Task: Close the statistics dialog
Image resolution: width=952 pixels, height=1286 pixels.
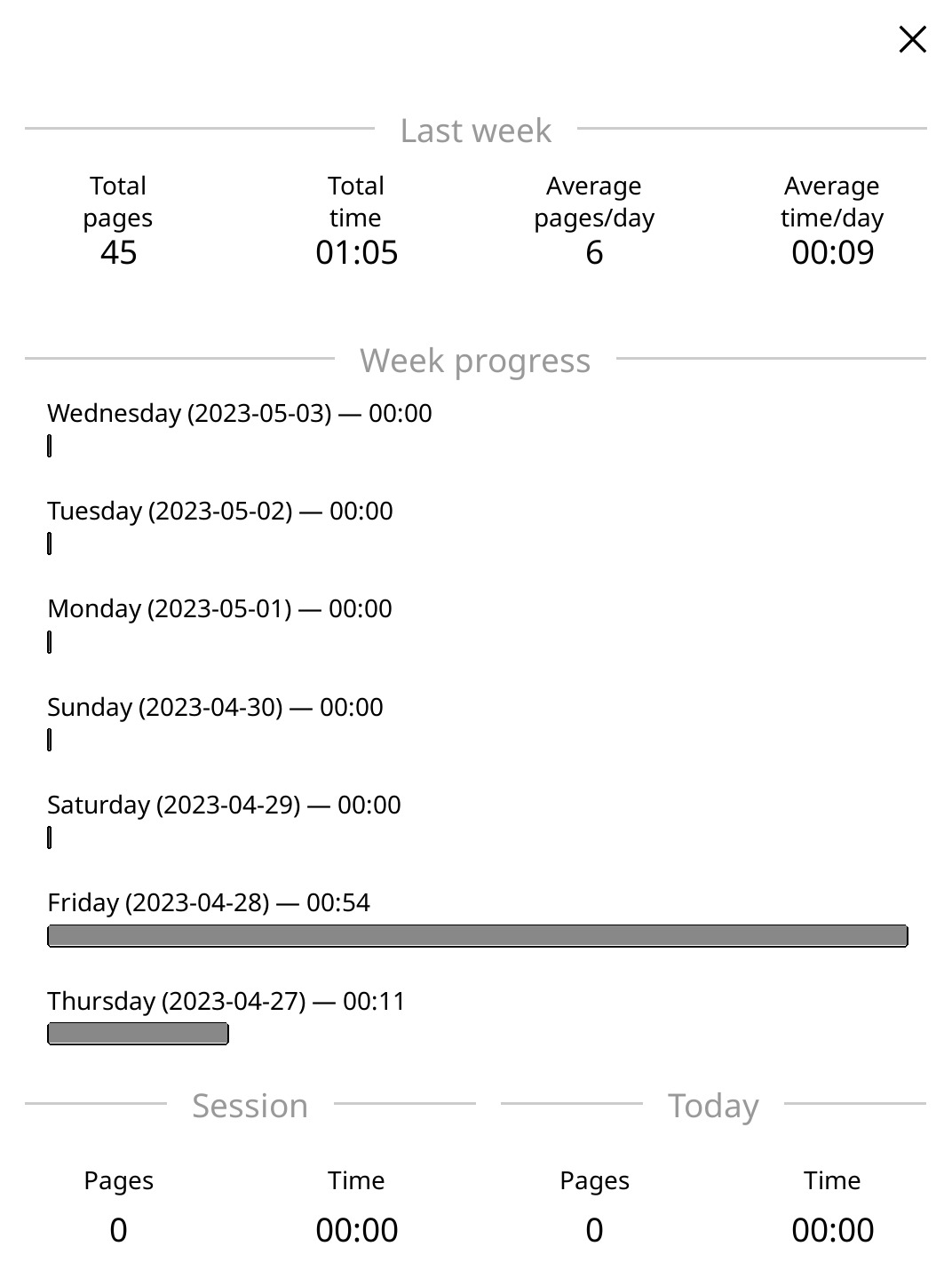Action: point(912,39)
